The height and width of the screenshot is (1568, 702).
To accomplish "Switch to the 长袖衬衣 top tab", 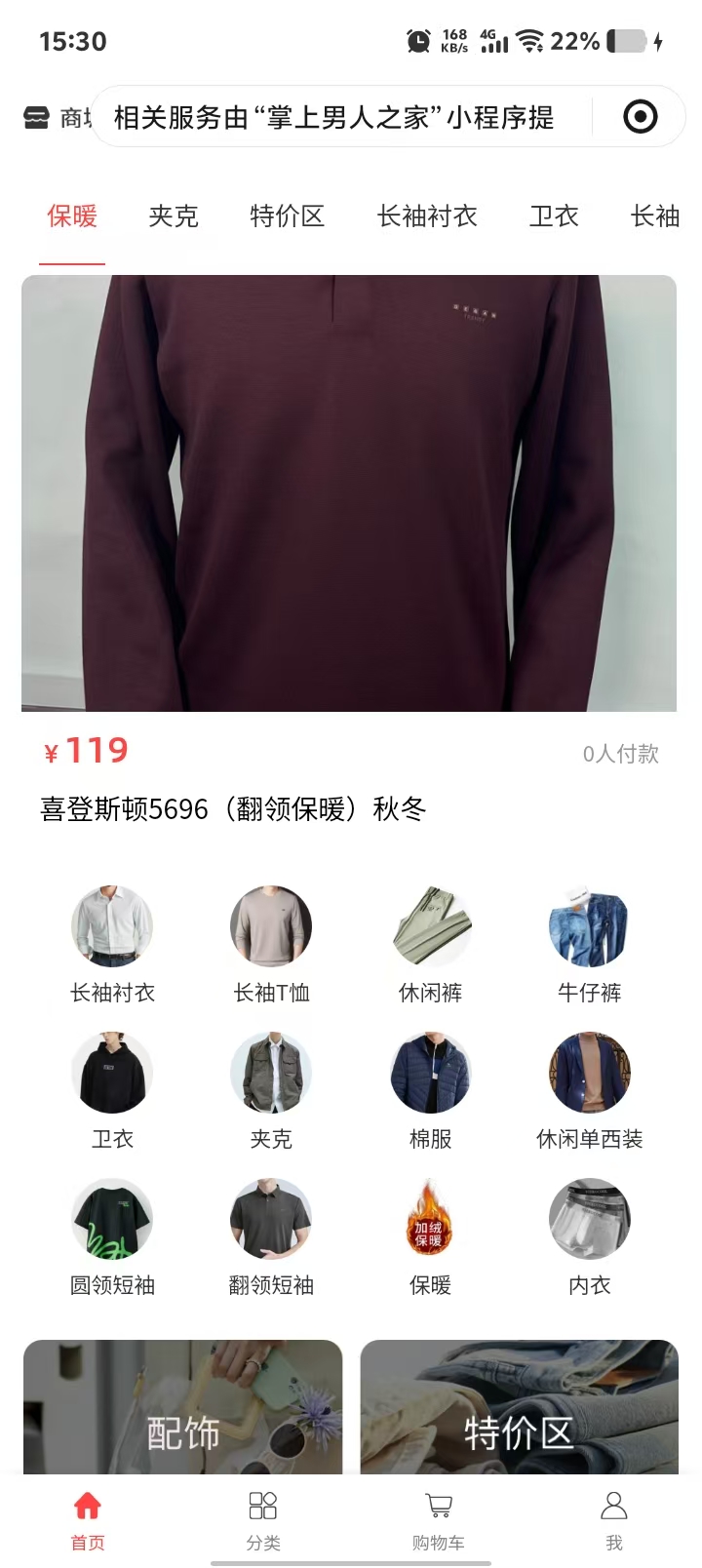I will pyautogui.click(x=427, y=216).
